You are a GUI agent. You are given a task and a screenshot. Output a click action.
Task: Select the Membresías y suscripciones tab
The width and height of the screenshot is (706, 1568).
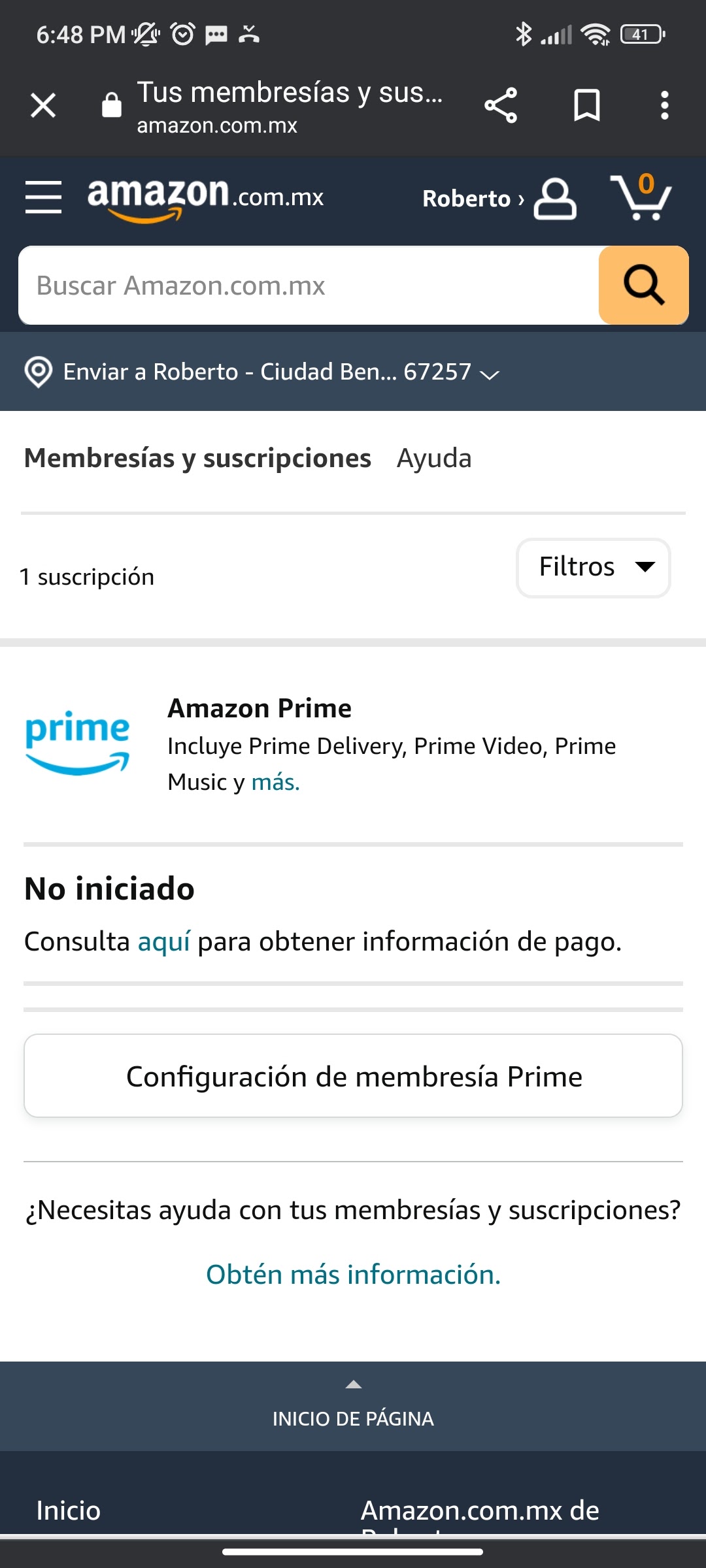[x=197, y=459]
